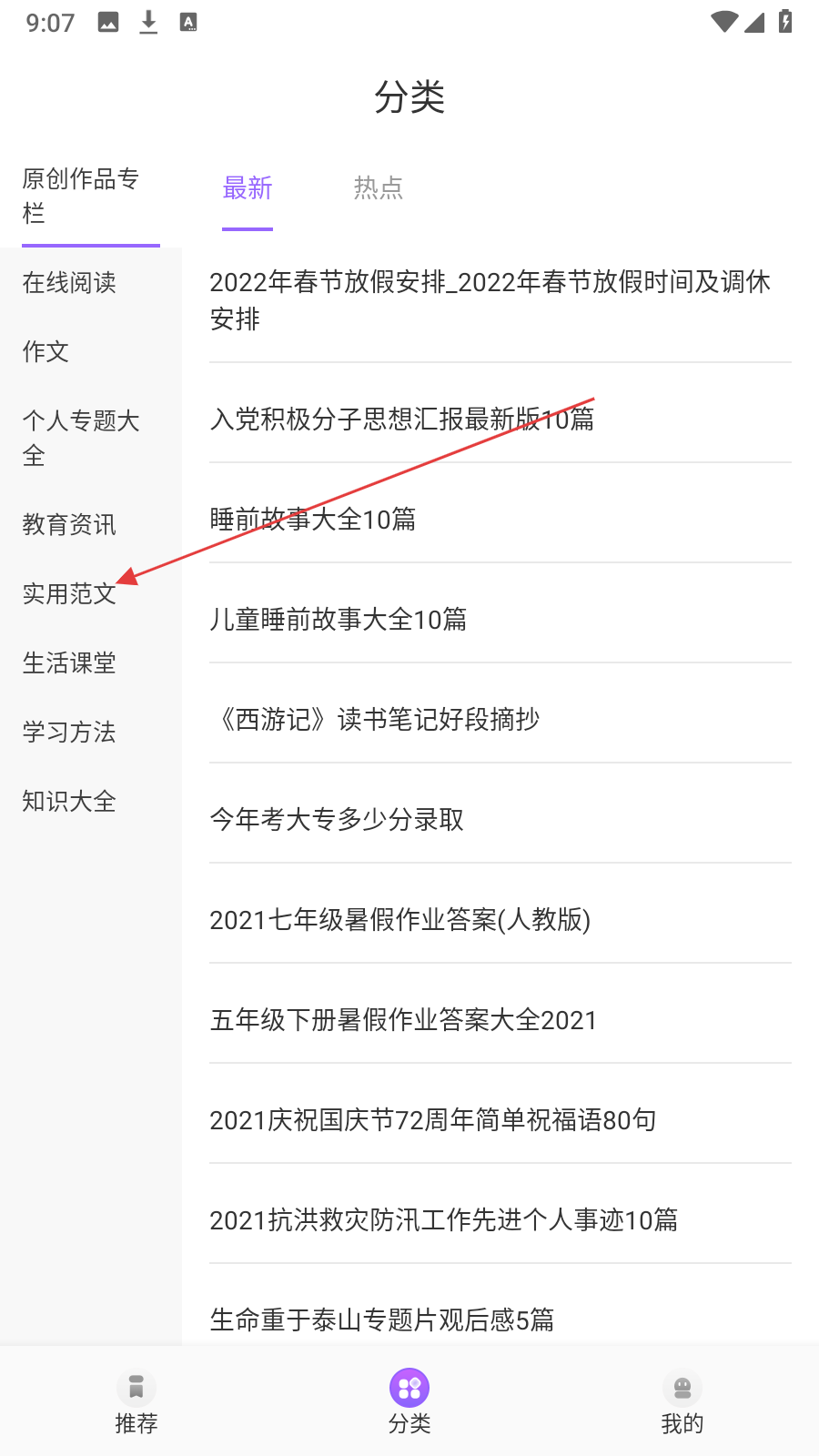Open the 今年考大专多少分录取 article
The width and height of the screenshot is (819, 1456).
337,820
